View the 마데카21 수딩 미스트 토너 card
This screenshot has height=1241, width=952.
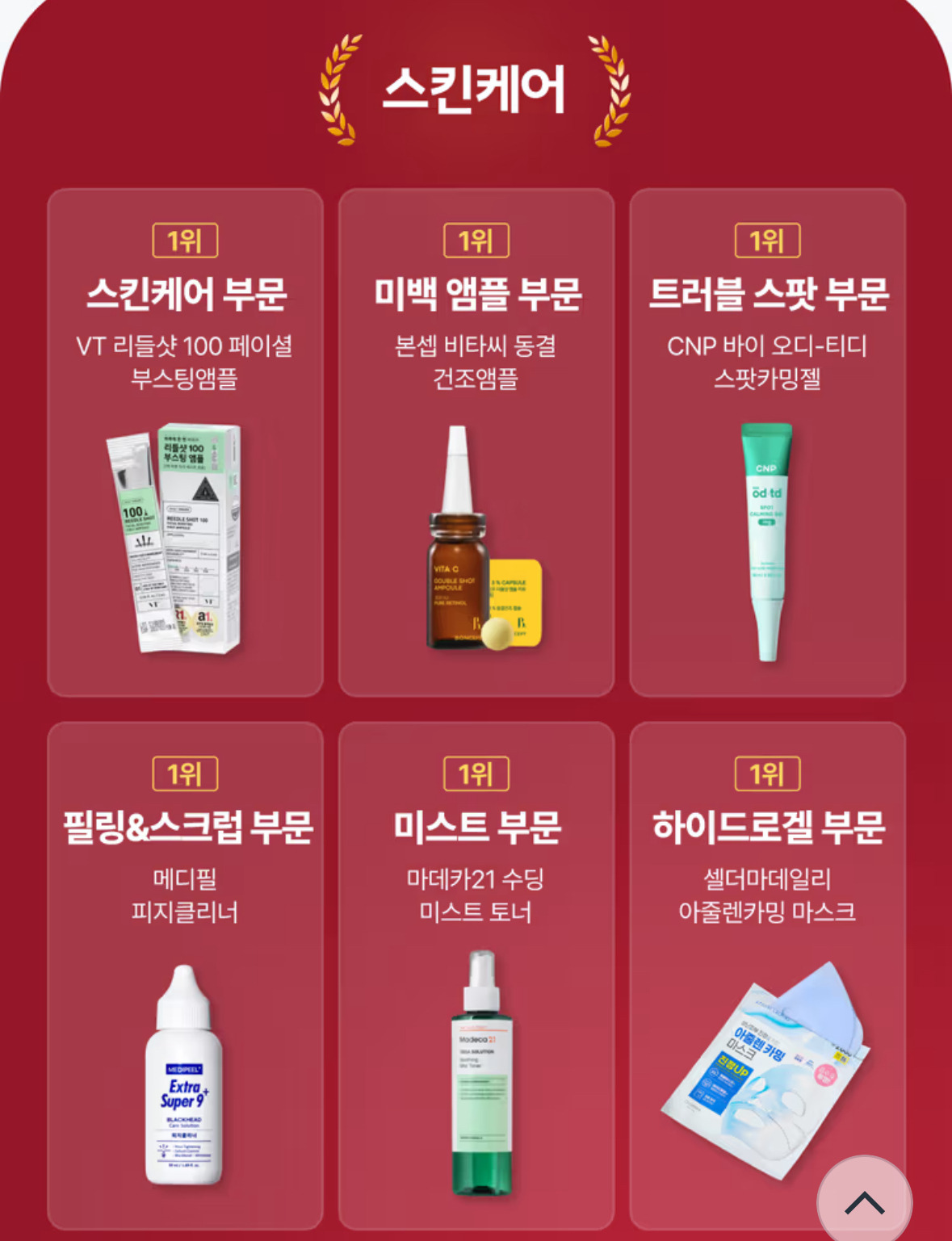tap(476, 975)
